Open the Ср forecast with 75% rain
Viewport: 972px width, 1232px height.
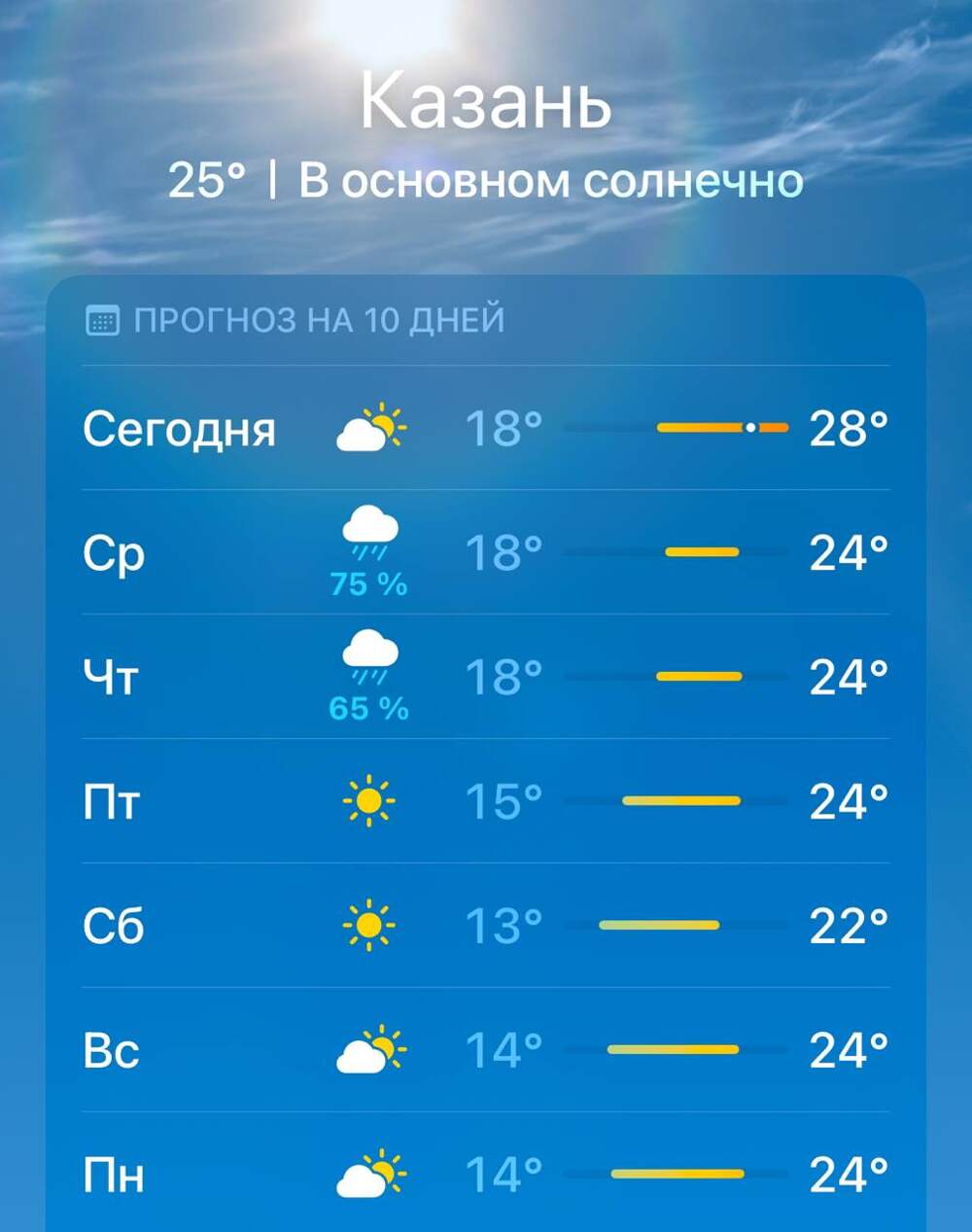pos(485,552)
